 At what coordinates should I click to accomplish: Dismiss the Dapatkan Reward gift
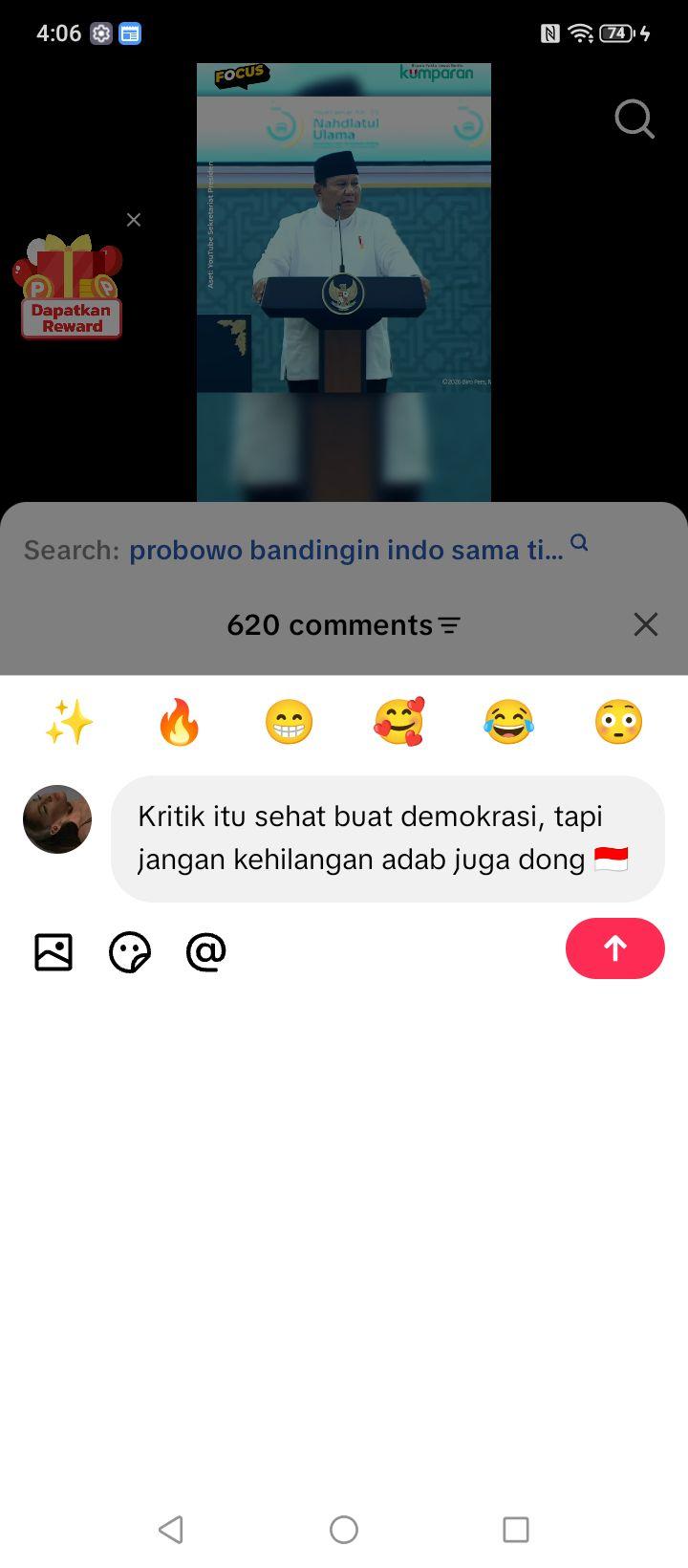pos(134,220)
